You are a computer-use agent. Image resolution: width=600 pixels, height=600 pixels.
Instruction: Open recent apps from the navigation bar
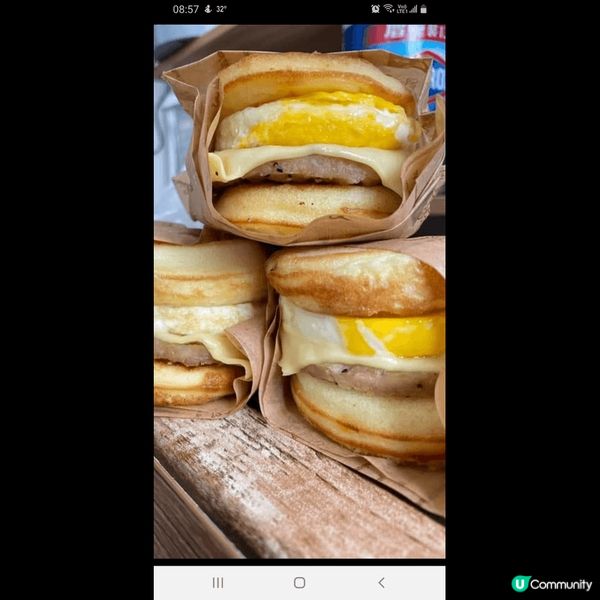(218, 582)
